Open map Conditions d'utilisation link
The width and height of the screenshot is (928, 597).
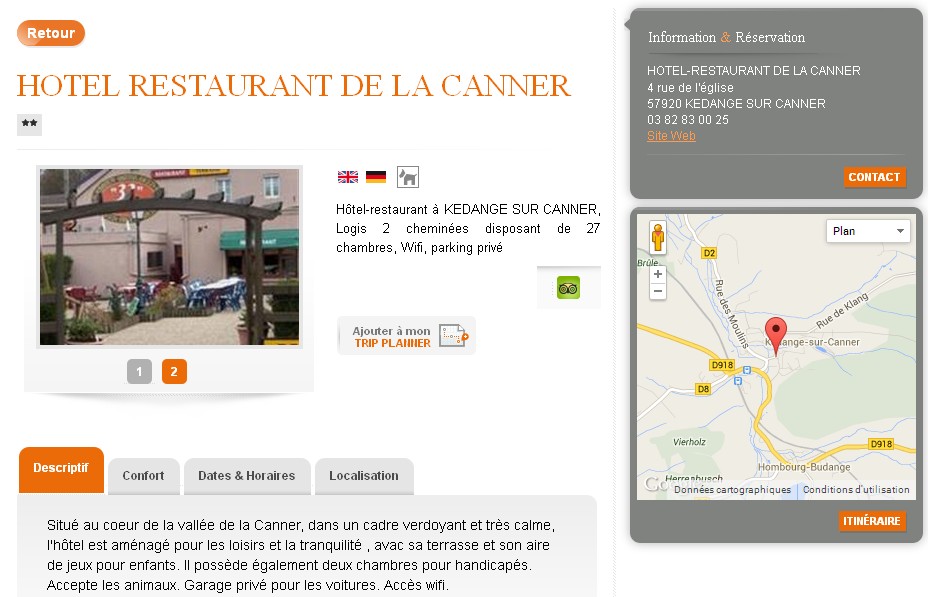pos(856,490)
